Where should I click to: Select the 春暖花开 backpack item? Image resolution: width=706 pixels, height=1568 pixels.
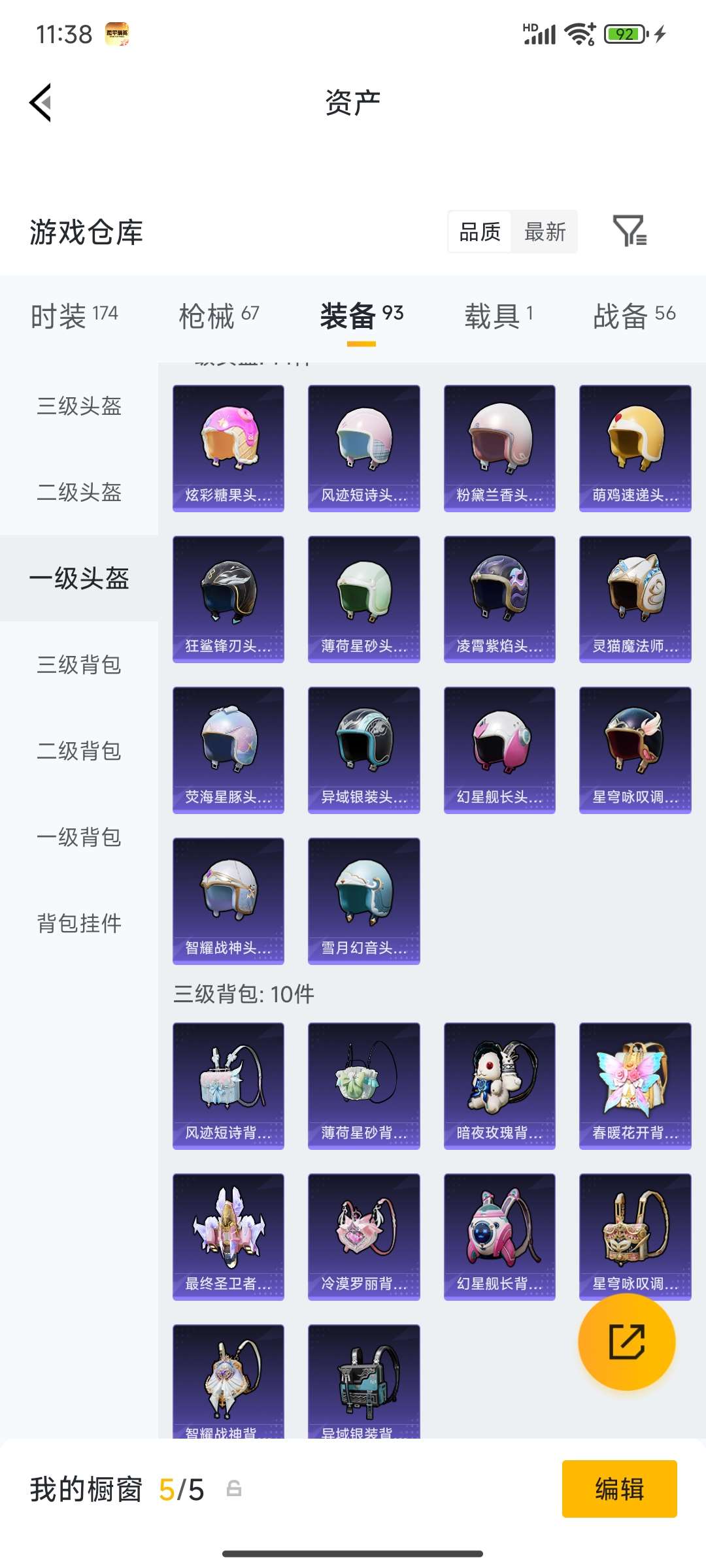(634, 1085)
